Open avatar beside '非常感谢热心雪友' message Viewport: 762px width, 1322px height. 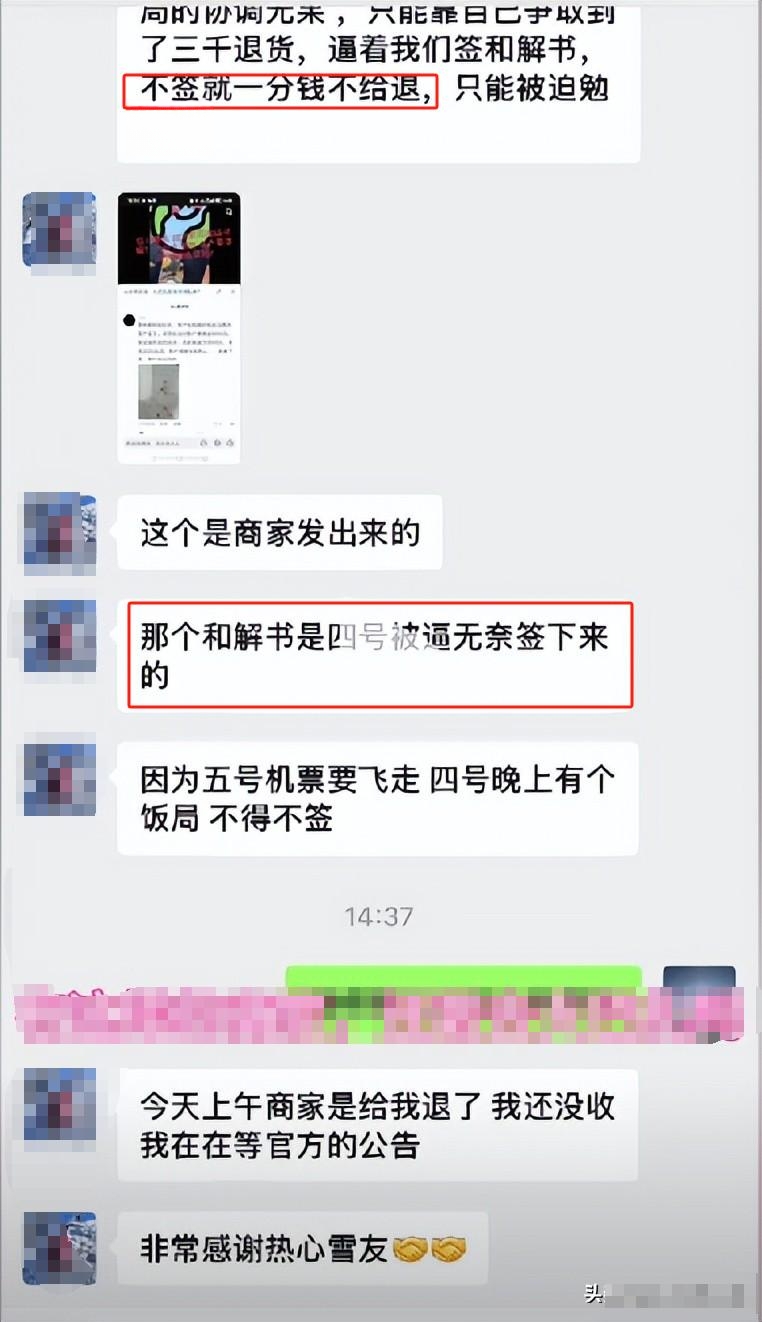click(60, 1249)
